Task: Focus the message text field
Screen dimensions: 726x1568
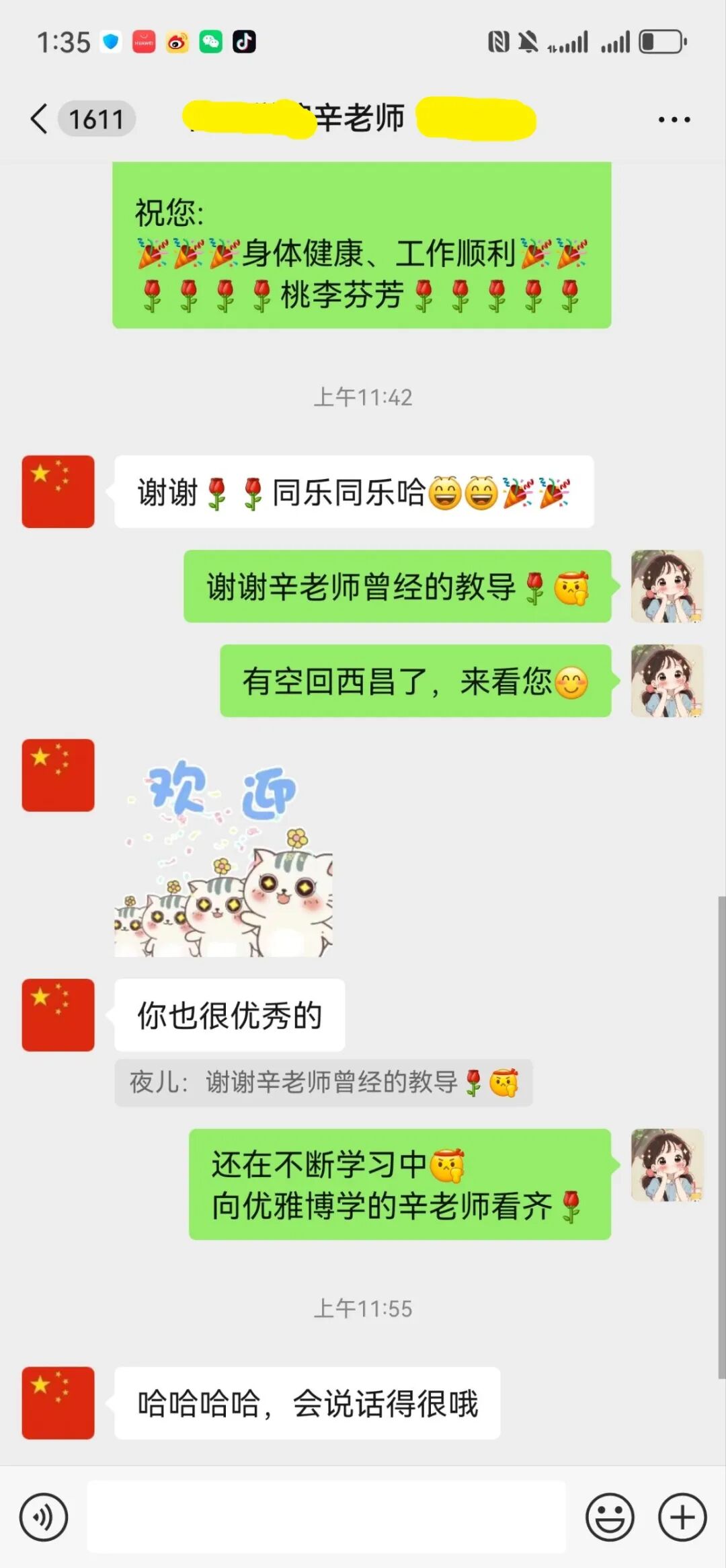Action: [326, 1518]
